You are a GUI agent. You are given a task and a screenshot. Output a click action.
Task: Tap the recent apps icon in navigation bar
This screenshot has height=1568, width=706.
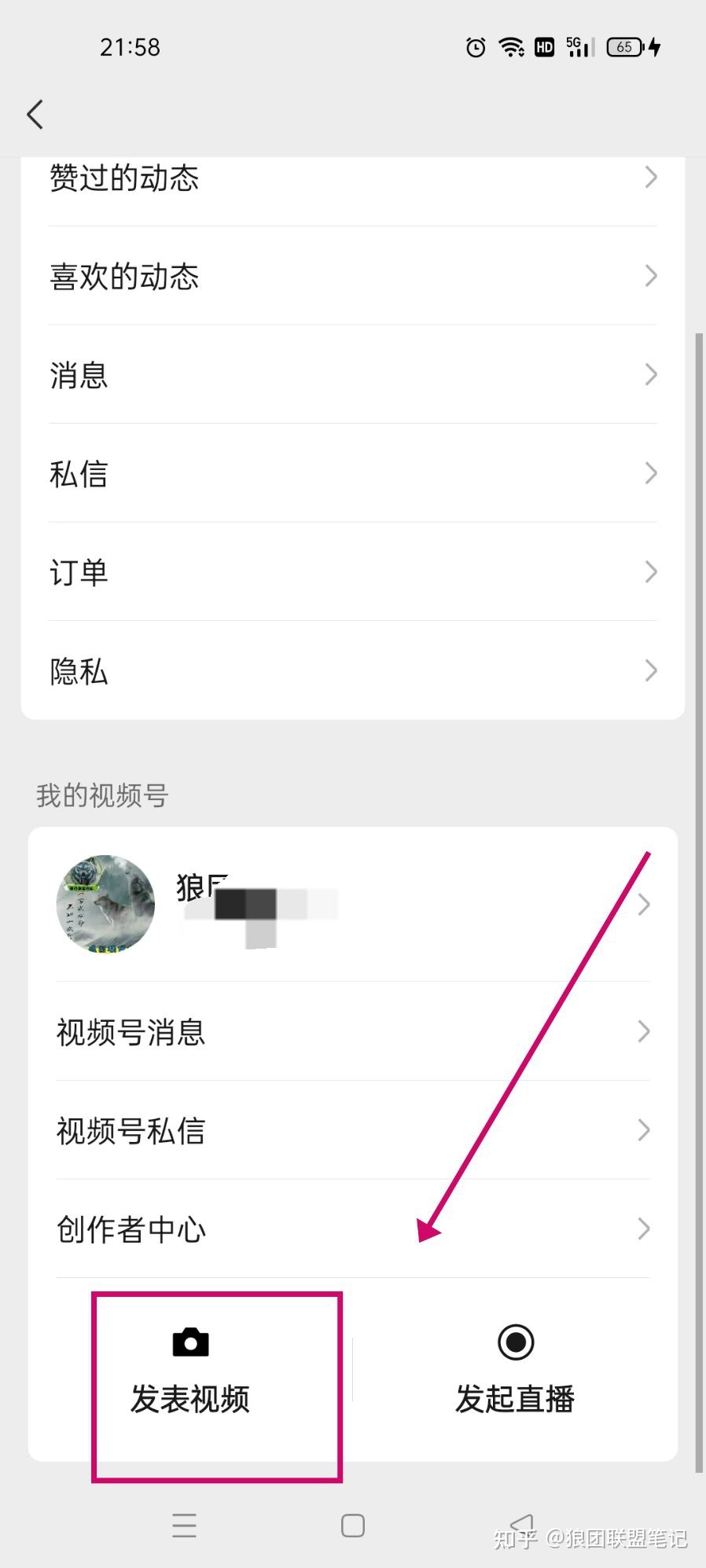(x=183, y=1526)
